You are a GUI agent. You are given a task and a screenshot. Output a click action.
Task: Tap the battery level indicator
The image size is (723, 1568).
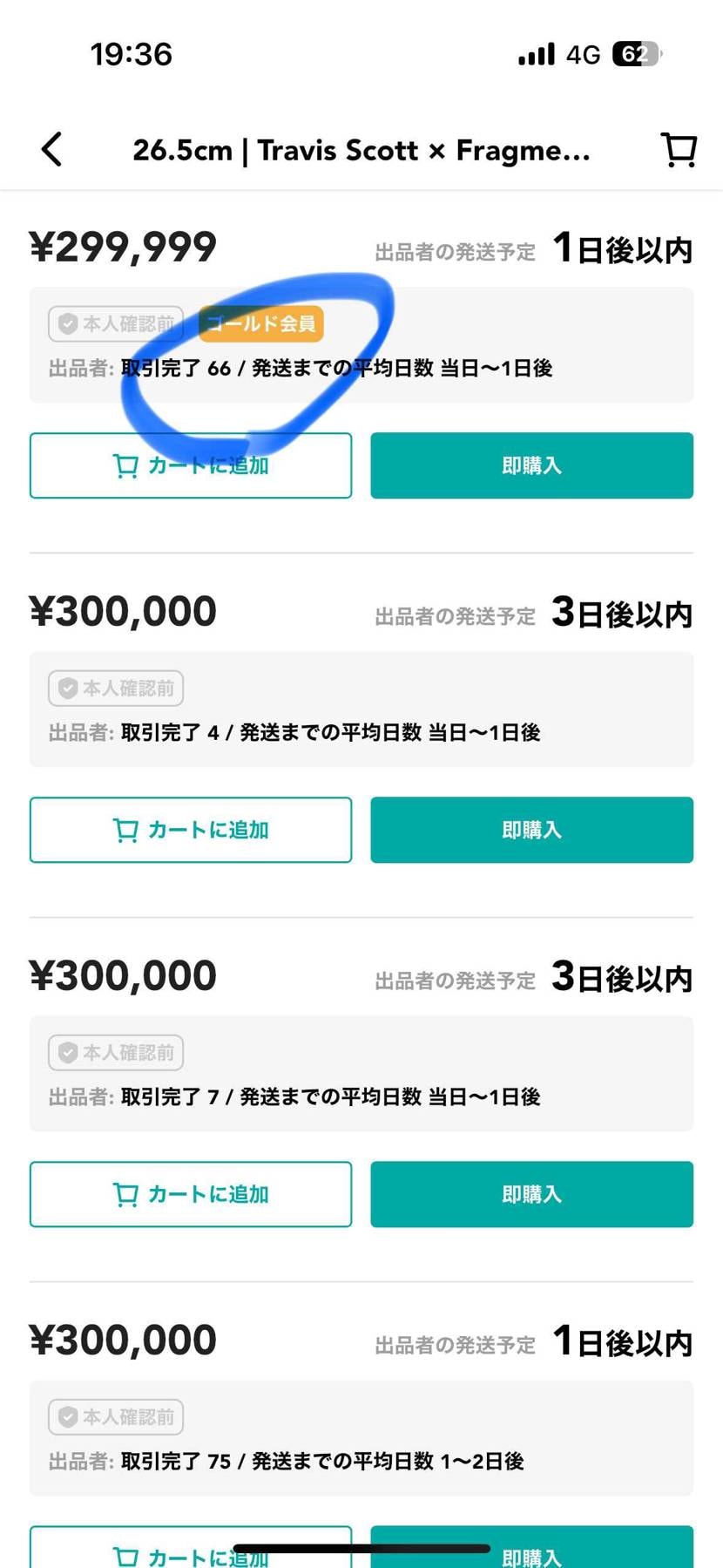click(x=633, y=53)
